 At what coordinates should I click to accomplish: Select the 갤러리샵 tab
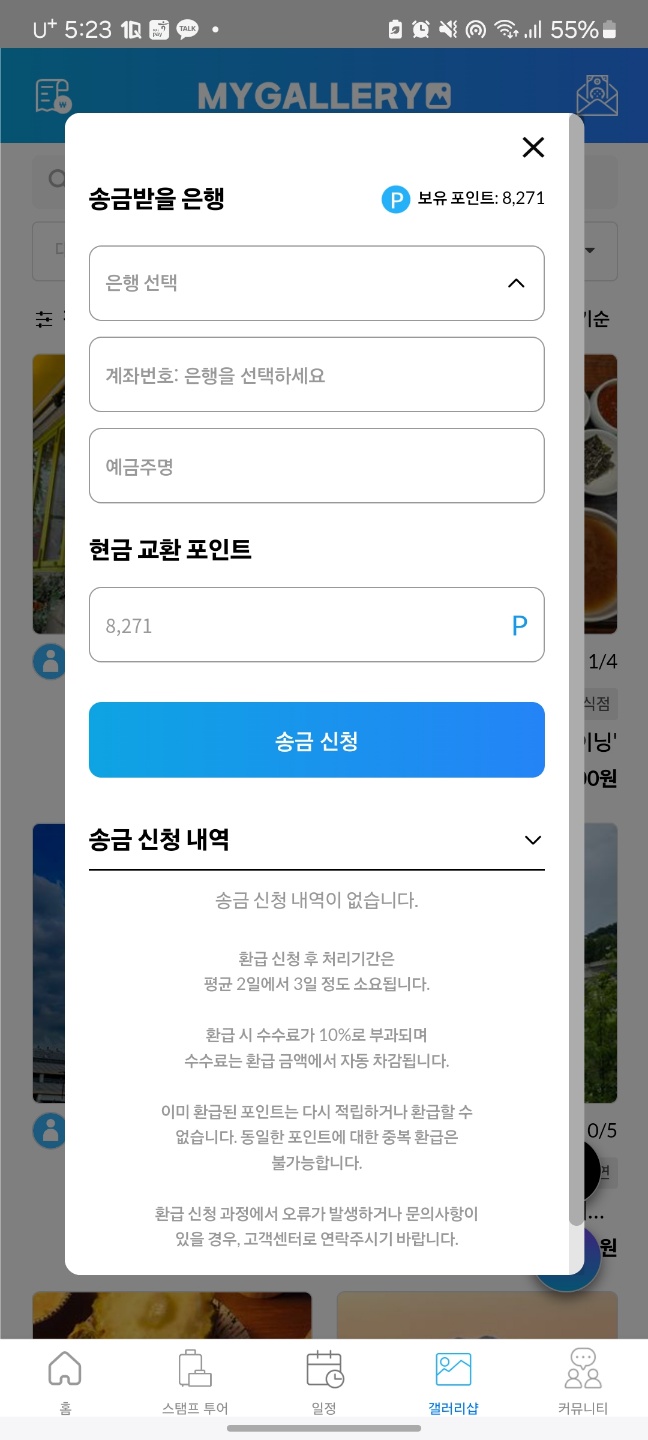[453, 1380]
